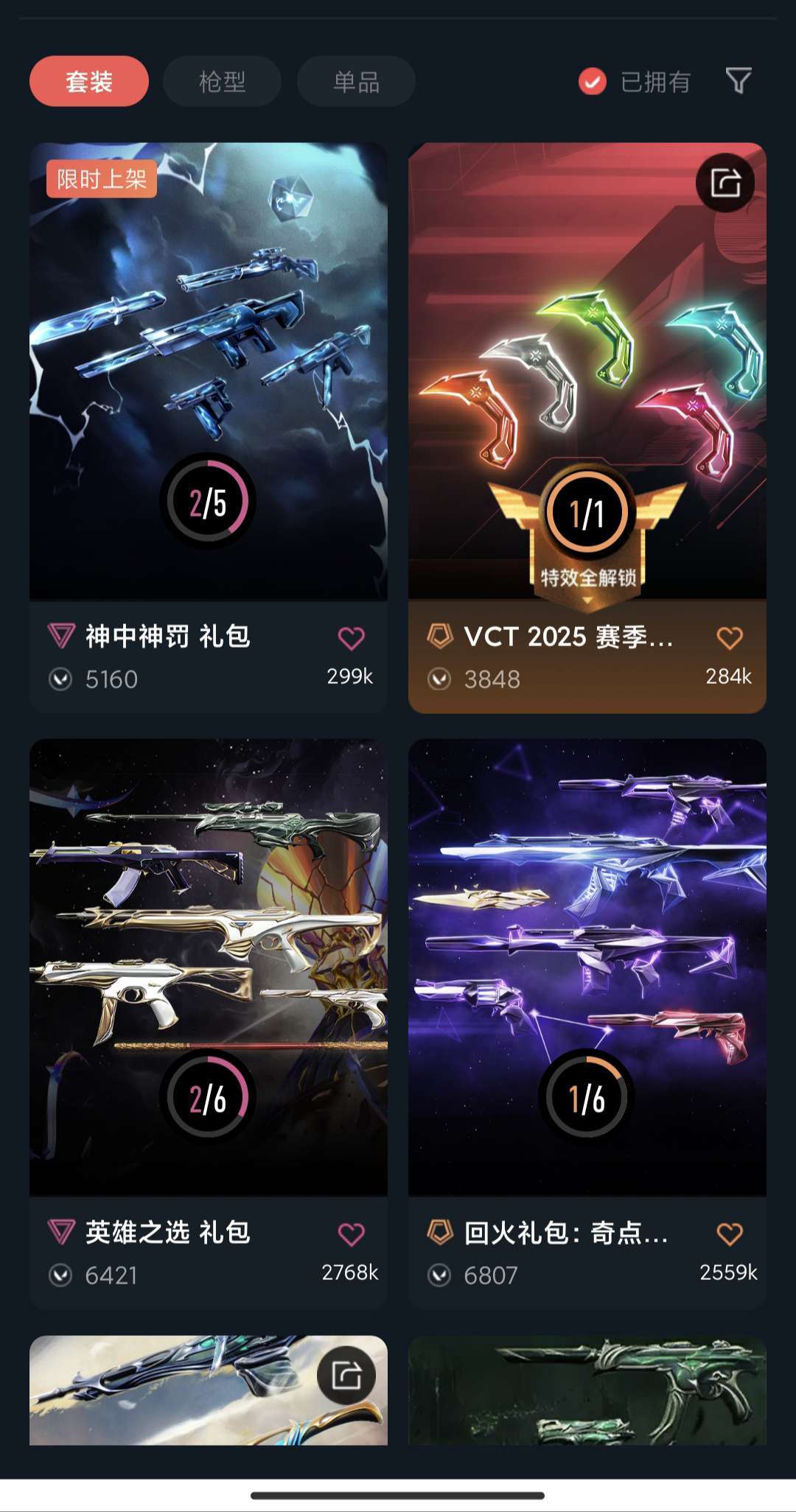Switch to the 枪型 tab
The width and height of the screenshot is (796, 1512).
(x=222, y=81)
